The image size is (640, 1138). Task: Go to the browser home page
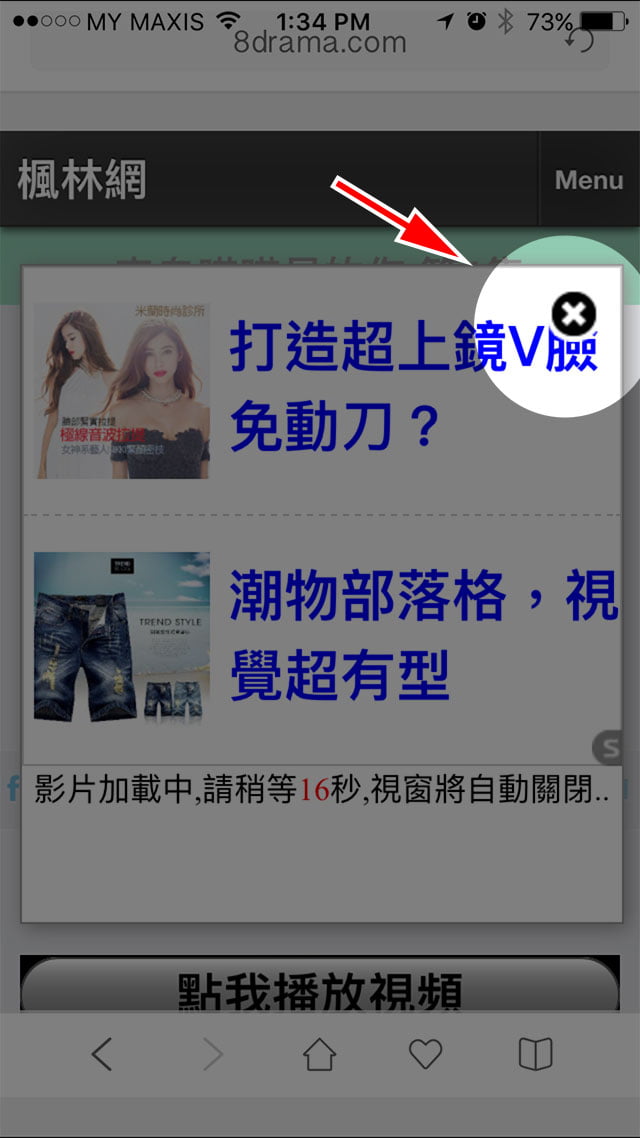(319, 1054)
